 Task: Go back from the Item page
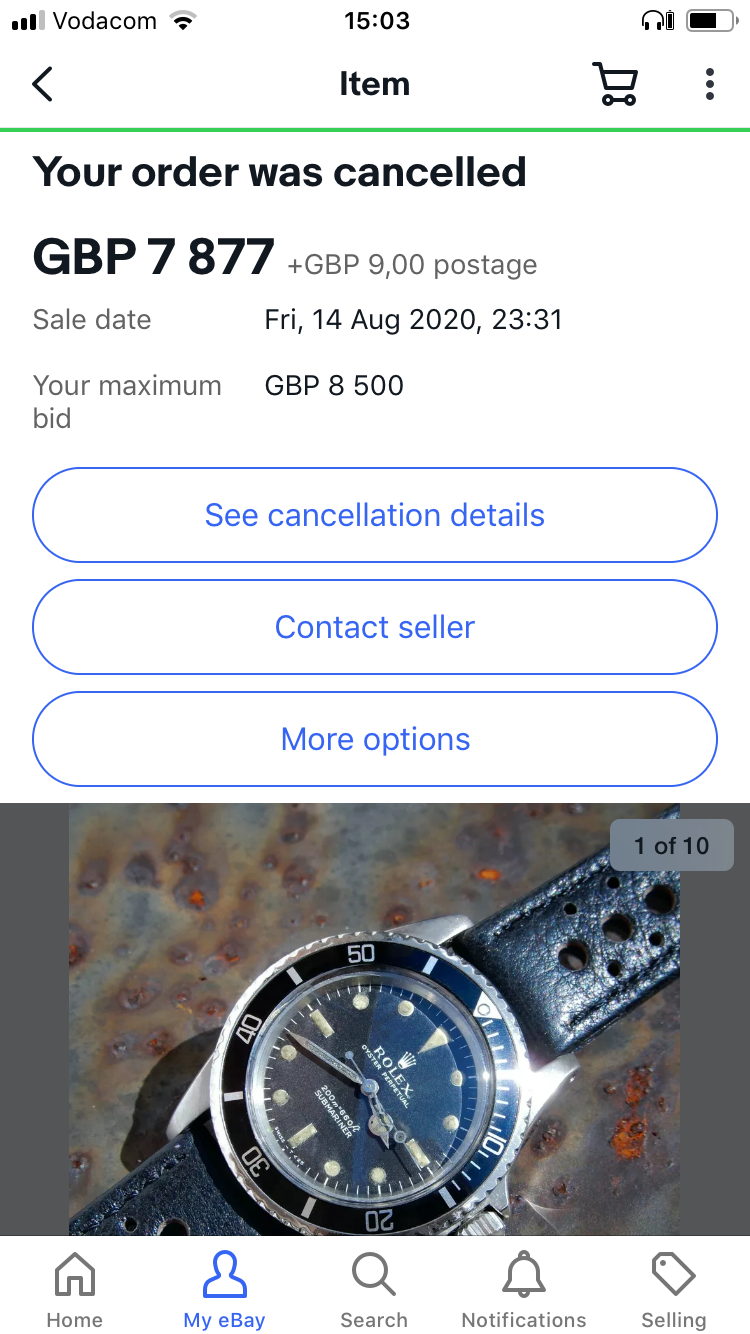[x=42, y=85]
